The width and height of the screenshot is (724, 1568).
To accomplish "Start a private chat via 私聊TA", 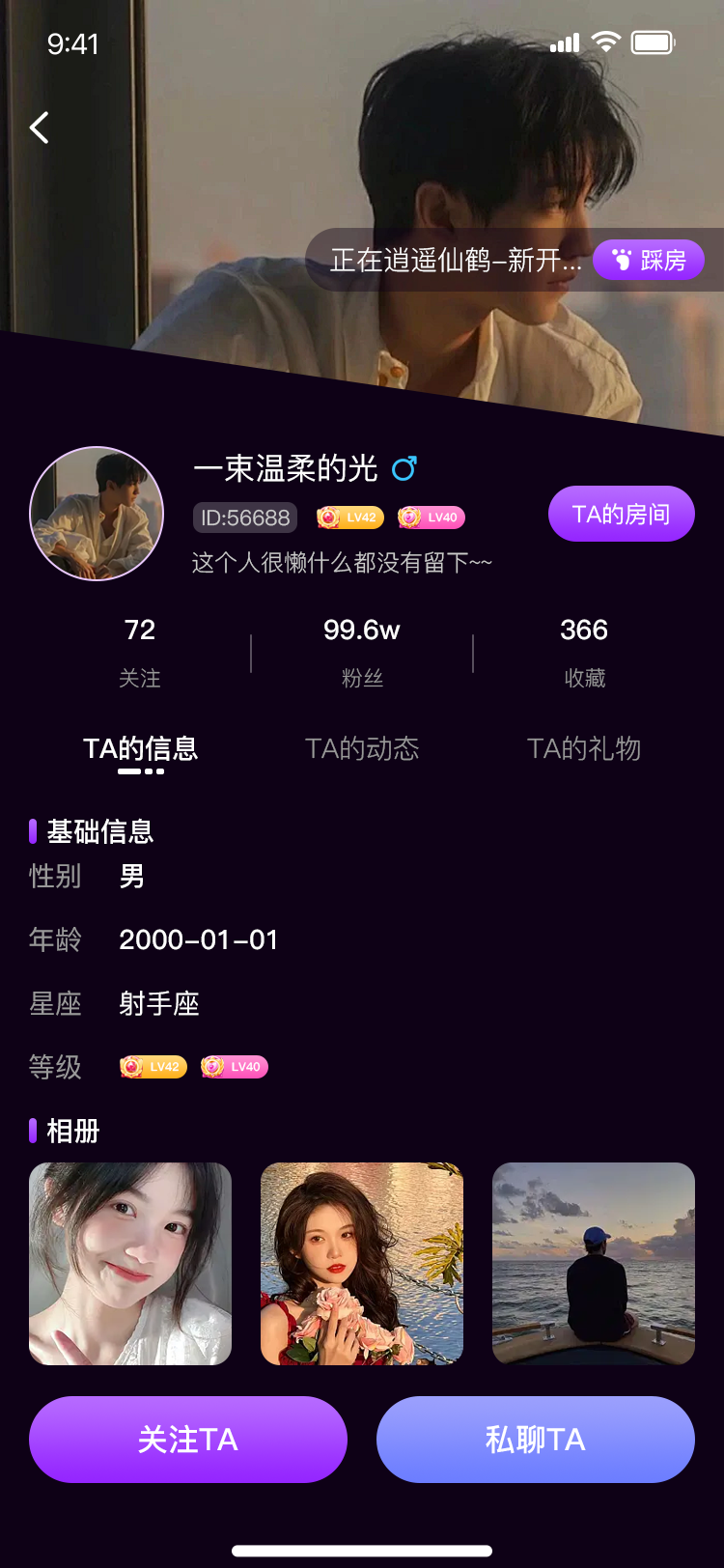I will click(536, 1439).
